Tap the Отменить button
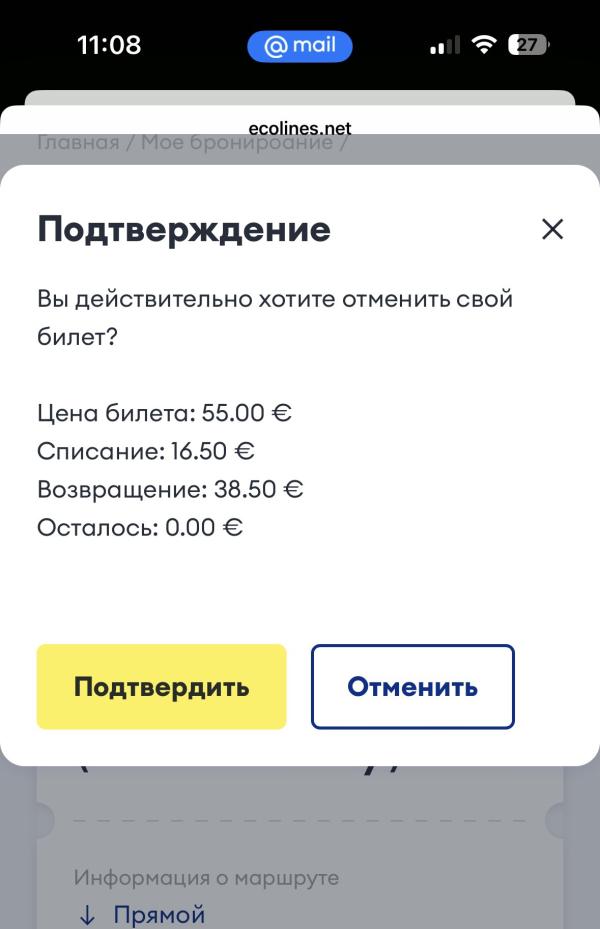This screenshot has height=929, width=600. [412, 687]
